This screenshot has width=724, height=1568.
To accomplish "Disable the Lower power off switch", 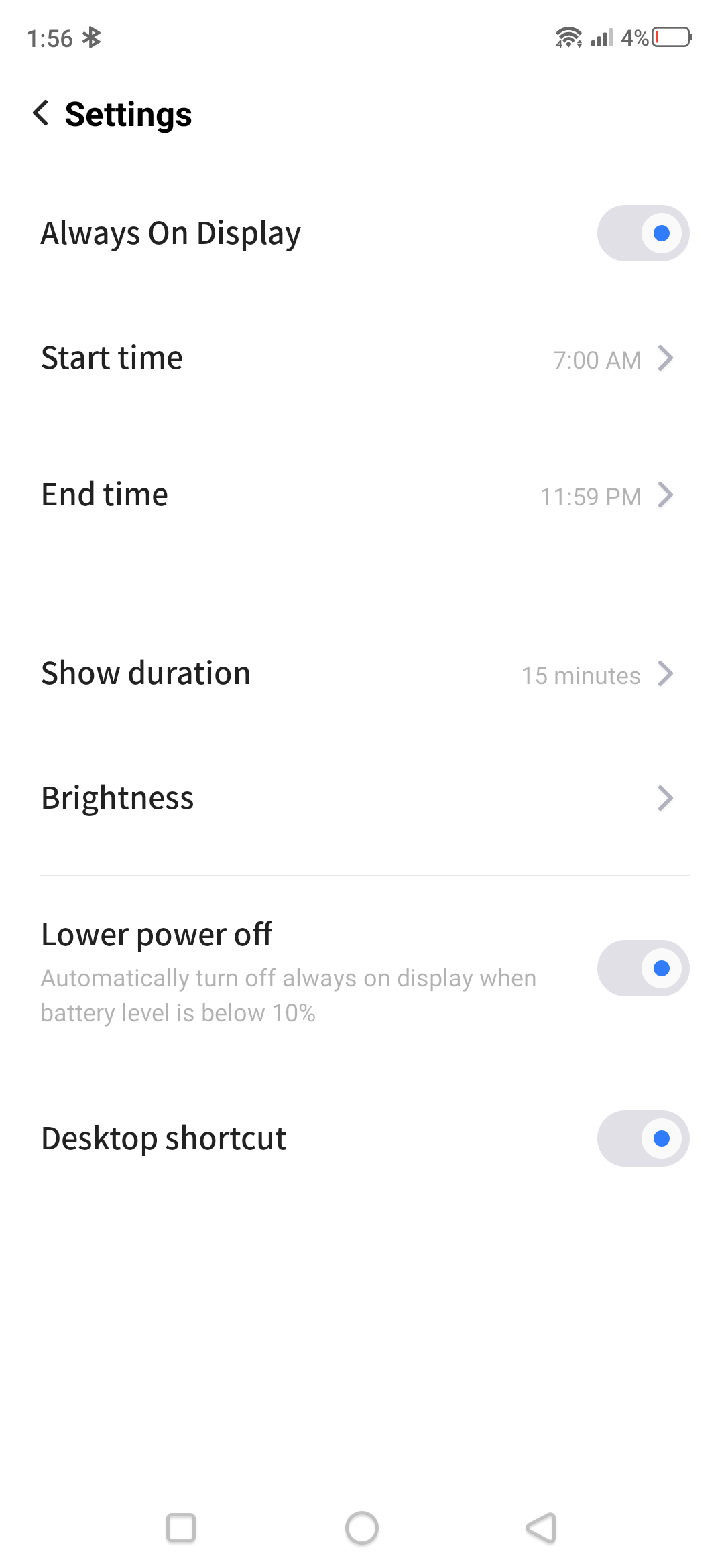I will pos(643,968).
